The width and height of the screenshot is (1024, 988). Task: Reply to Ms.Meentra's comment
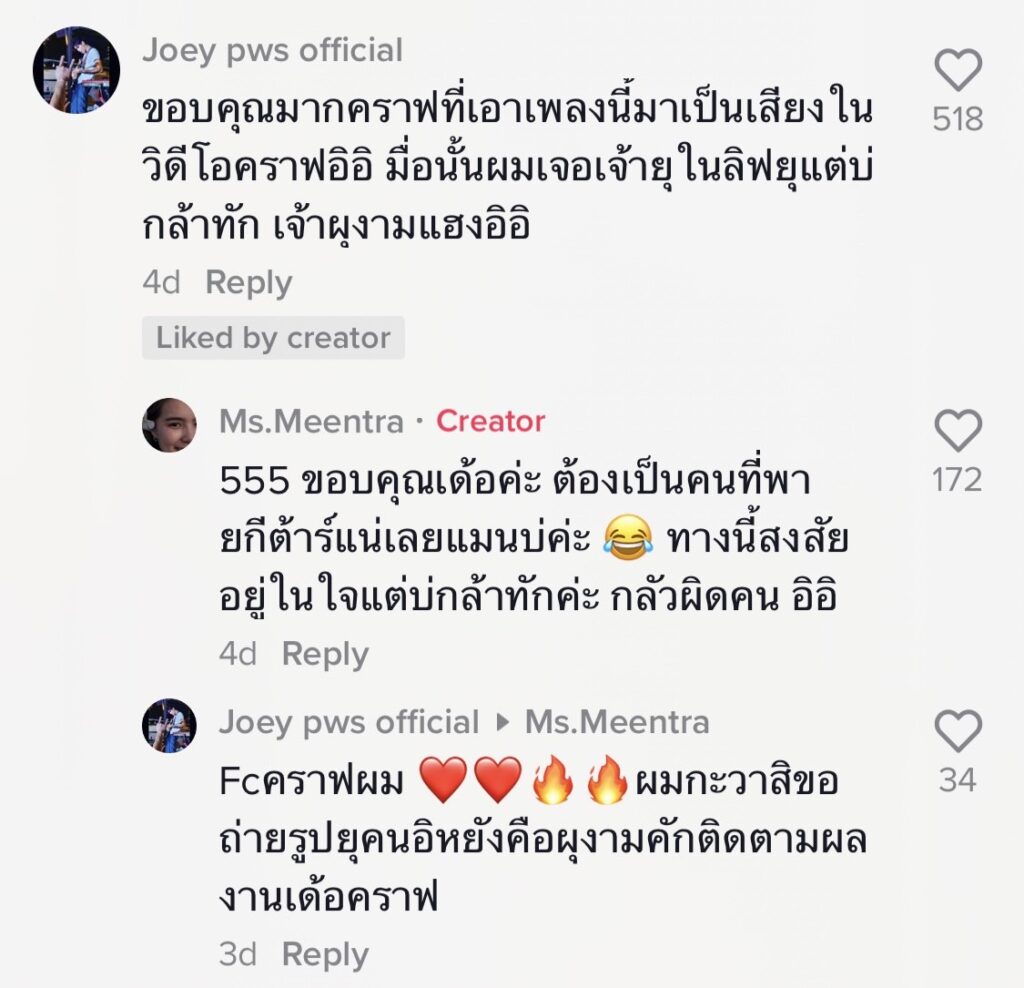coord(325,655)
